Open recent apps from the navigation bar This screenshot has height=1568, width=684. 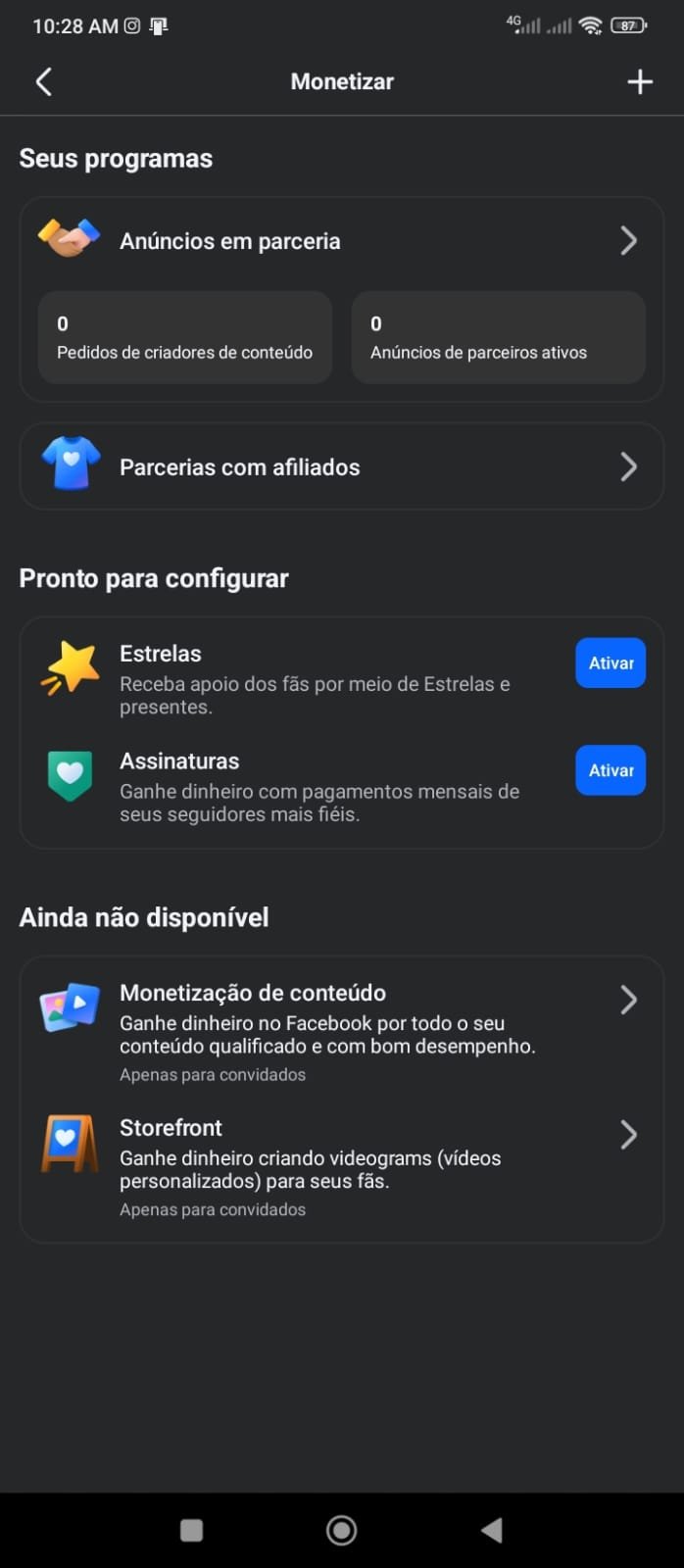click(192, 1530)
